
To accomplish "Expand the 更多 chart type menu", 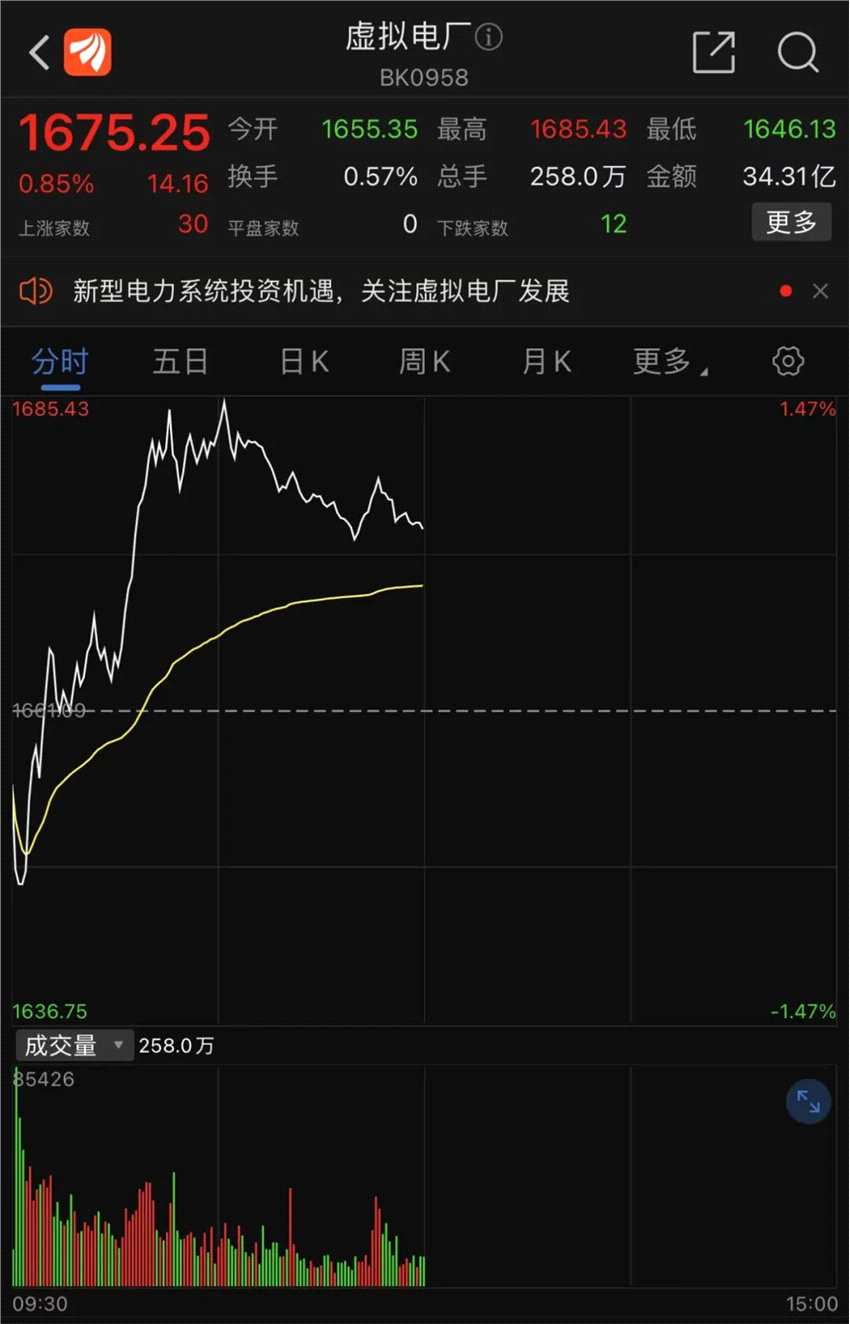I will tap(663, 361).
